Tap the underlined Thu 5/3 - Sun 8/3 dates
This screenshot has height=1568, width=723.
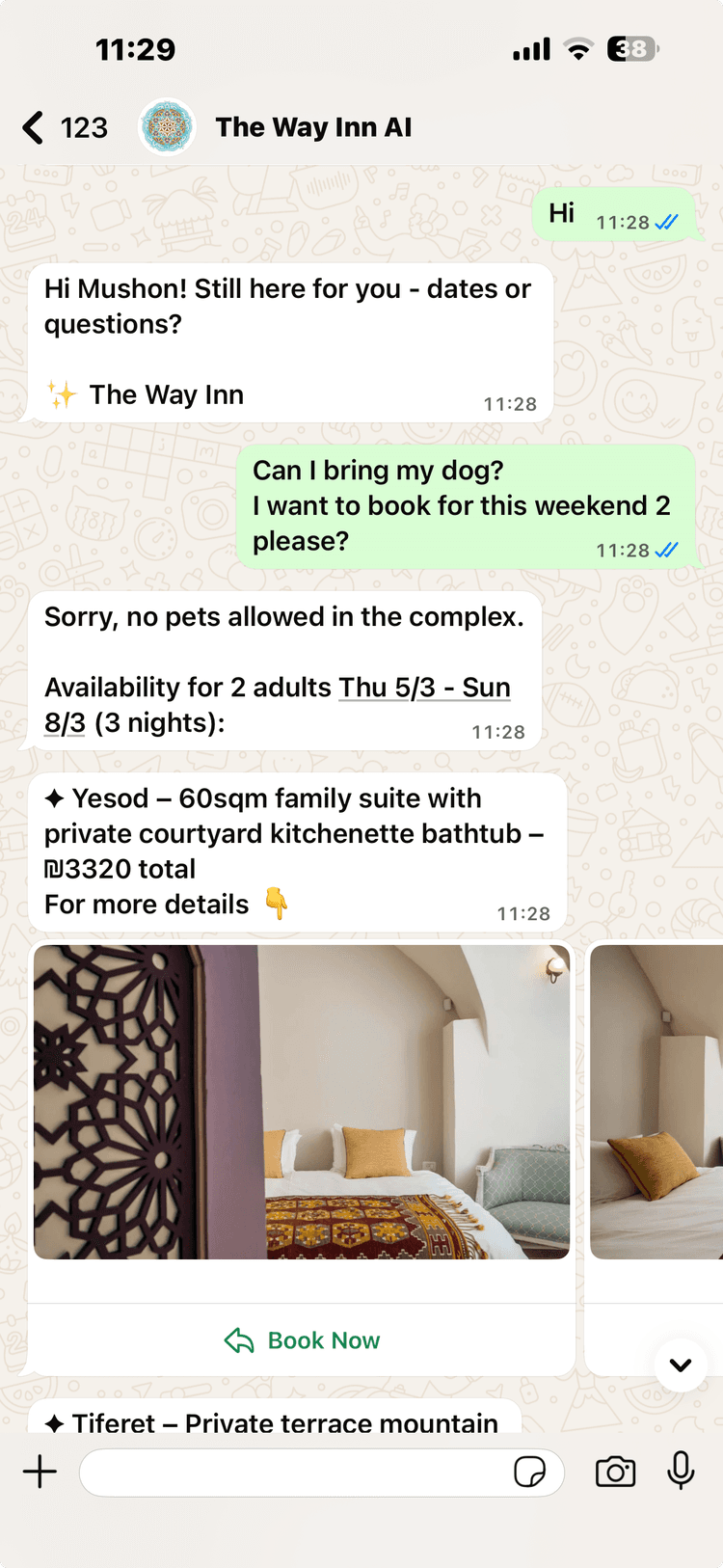(424, 688)
